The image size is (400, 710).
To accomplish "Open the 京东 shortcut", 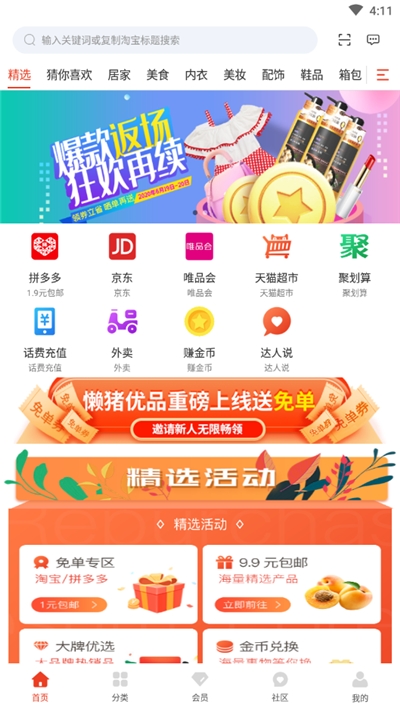I will pyautogui.click(x=122, y=264).
